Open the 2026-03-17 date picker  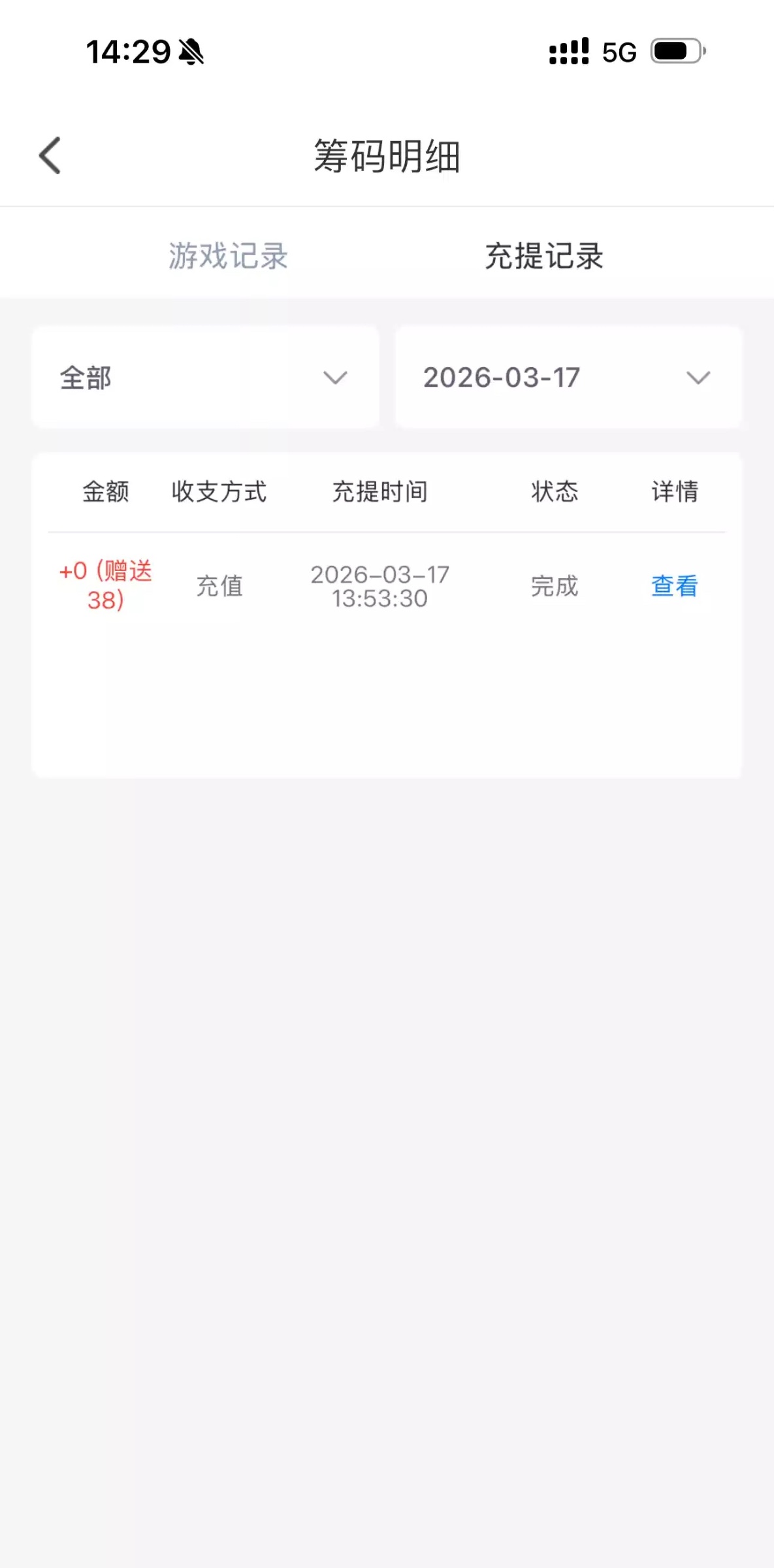(568, 378)
